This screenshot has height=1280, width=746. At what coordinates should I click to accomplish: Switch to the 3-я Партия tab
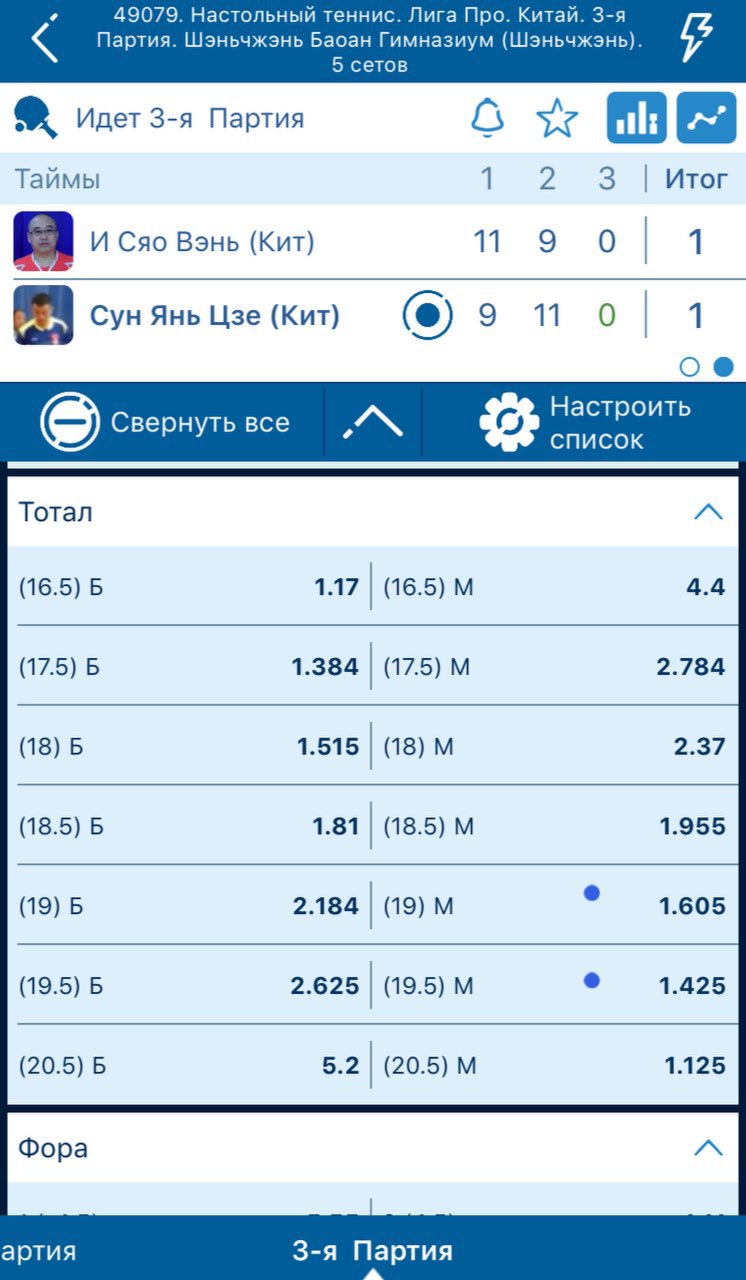(372, 1250)
